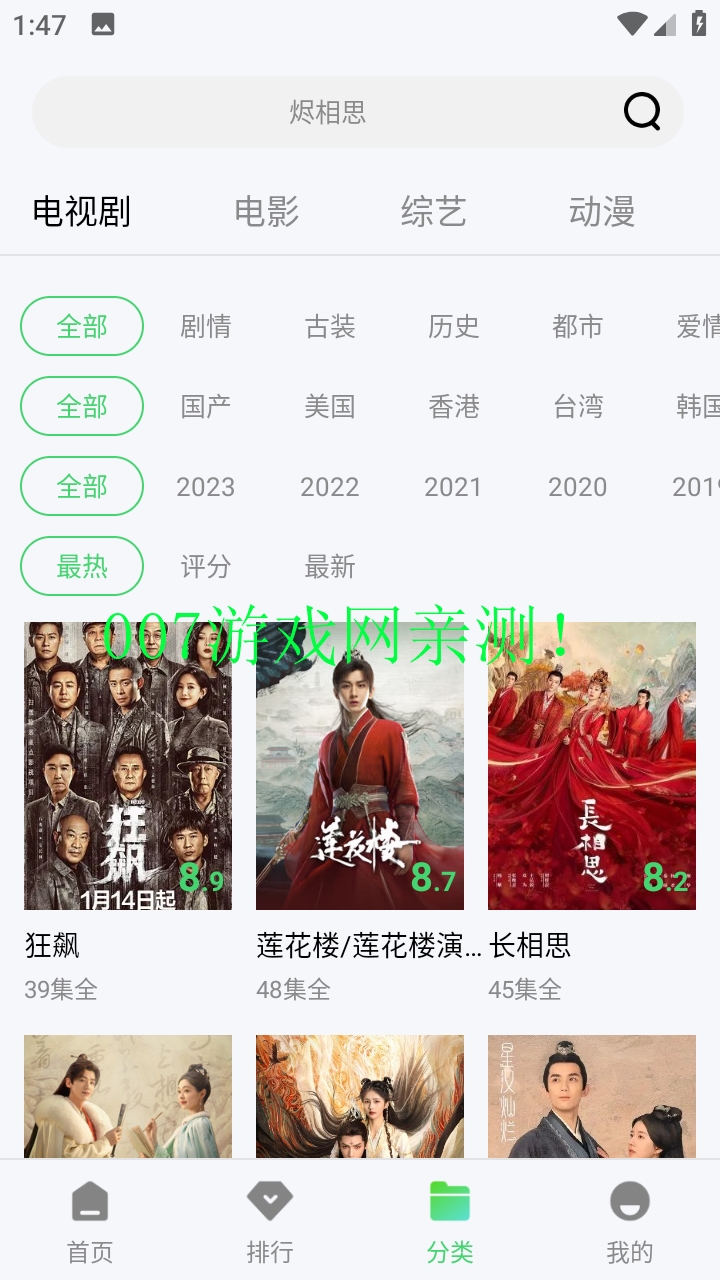Switch to the 动漫 tab
The image size is (720, 1280).
tap(602, 212)
